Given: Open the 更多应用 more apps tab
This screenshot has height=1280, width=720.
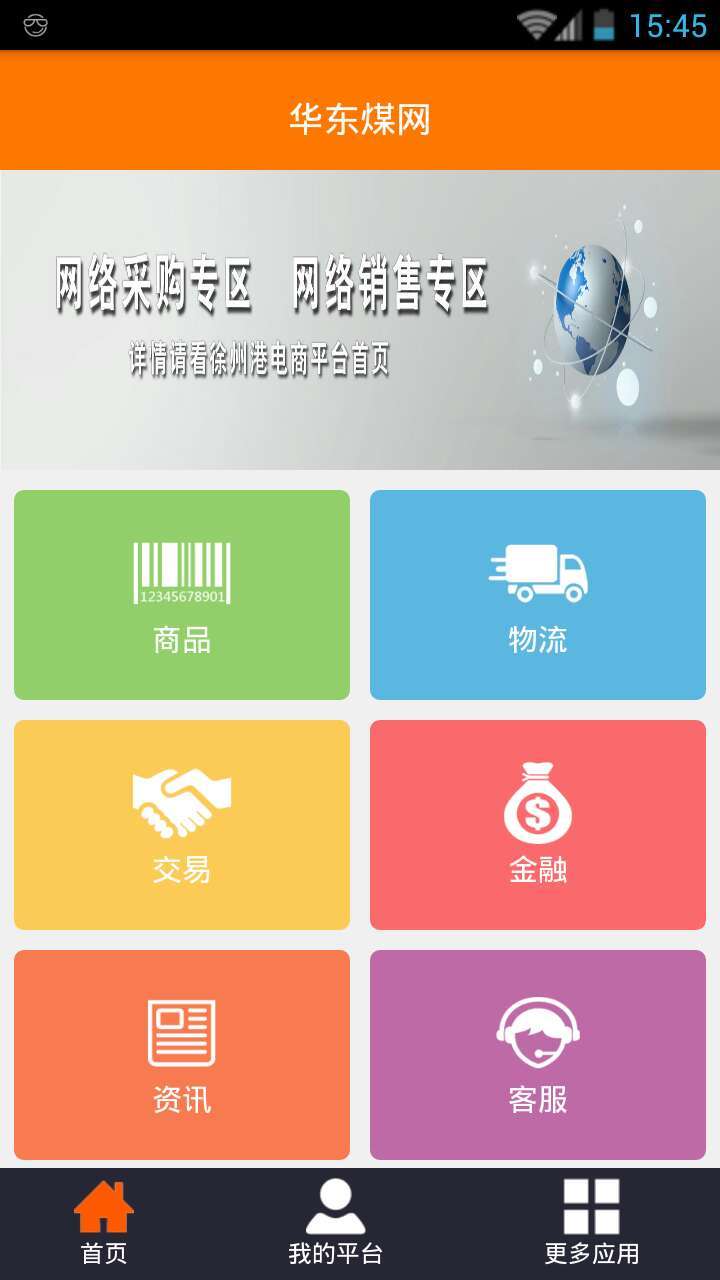Looking at the screenshot, I should tap(591, 1224).
